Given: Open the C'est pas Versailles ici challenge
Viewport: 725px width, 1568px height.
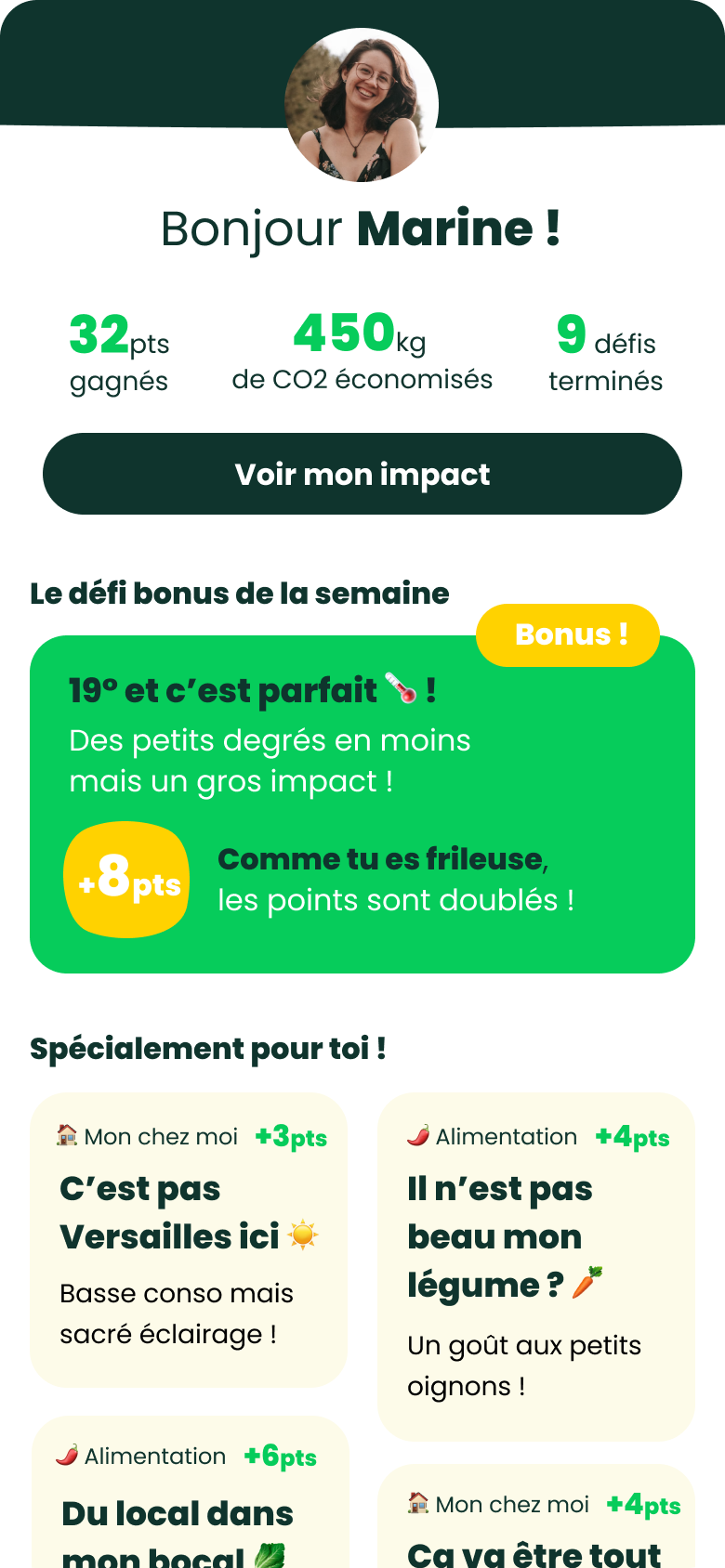Looking at the screenshot, I should click(189, 1240).
